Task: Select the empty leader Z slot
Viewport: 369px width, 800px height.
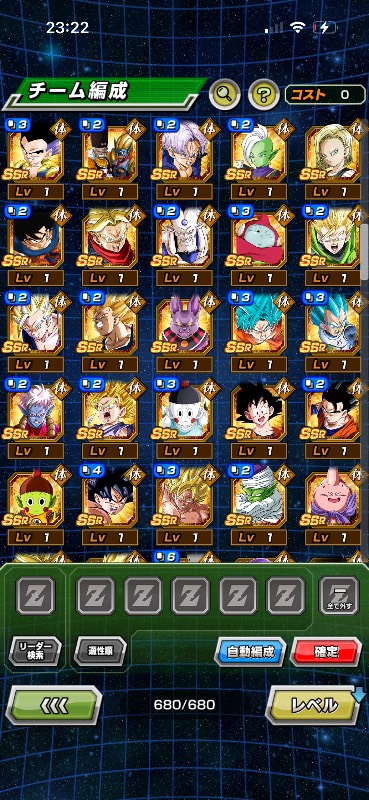Action: [x=35, y=595]
